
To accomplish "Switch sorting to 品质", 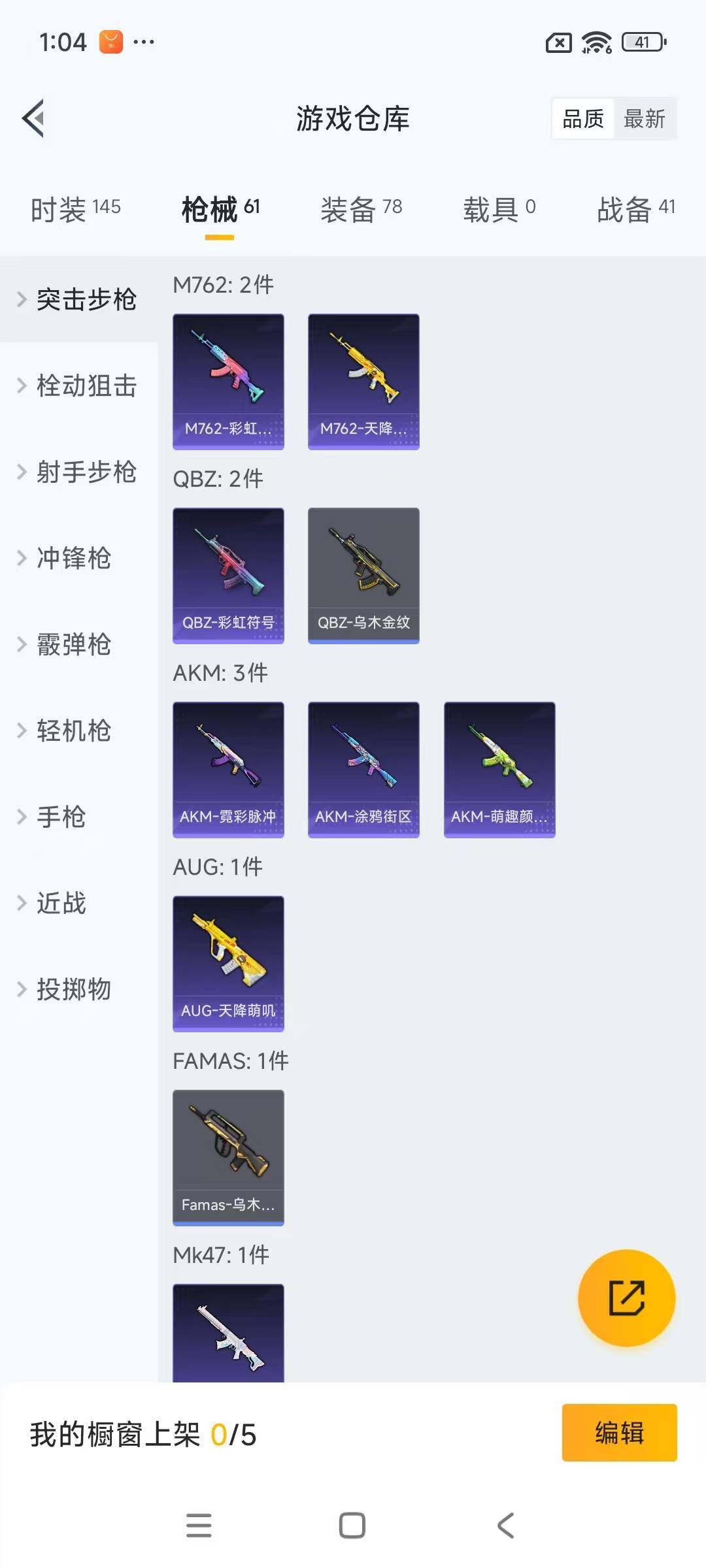I will (584, 119).
